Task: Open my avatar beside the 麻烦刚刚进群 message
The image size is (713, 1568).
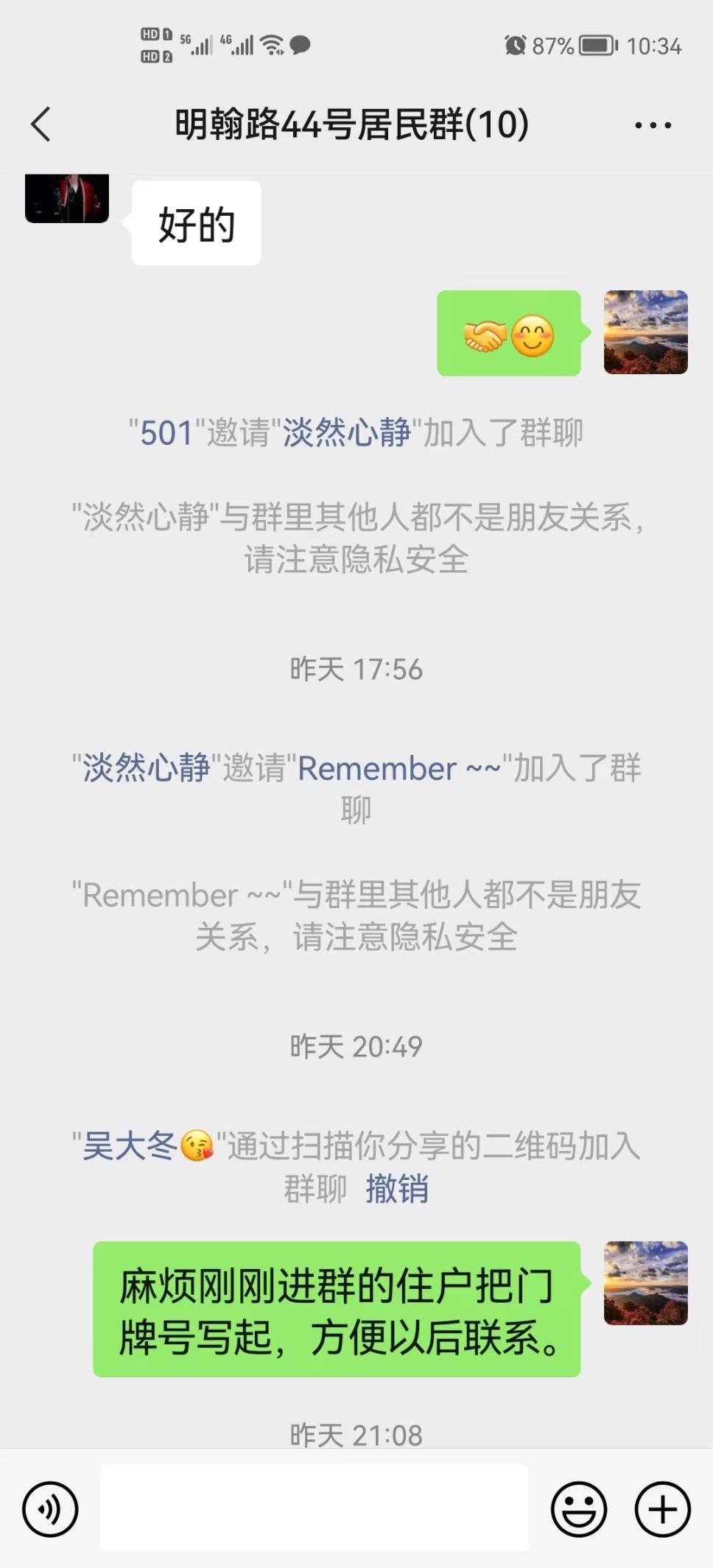Action: pos(645,1282)
